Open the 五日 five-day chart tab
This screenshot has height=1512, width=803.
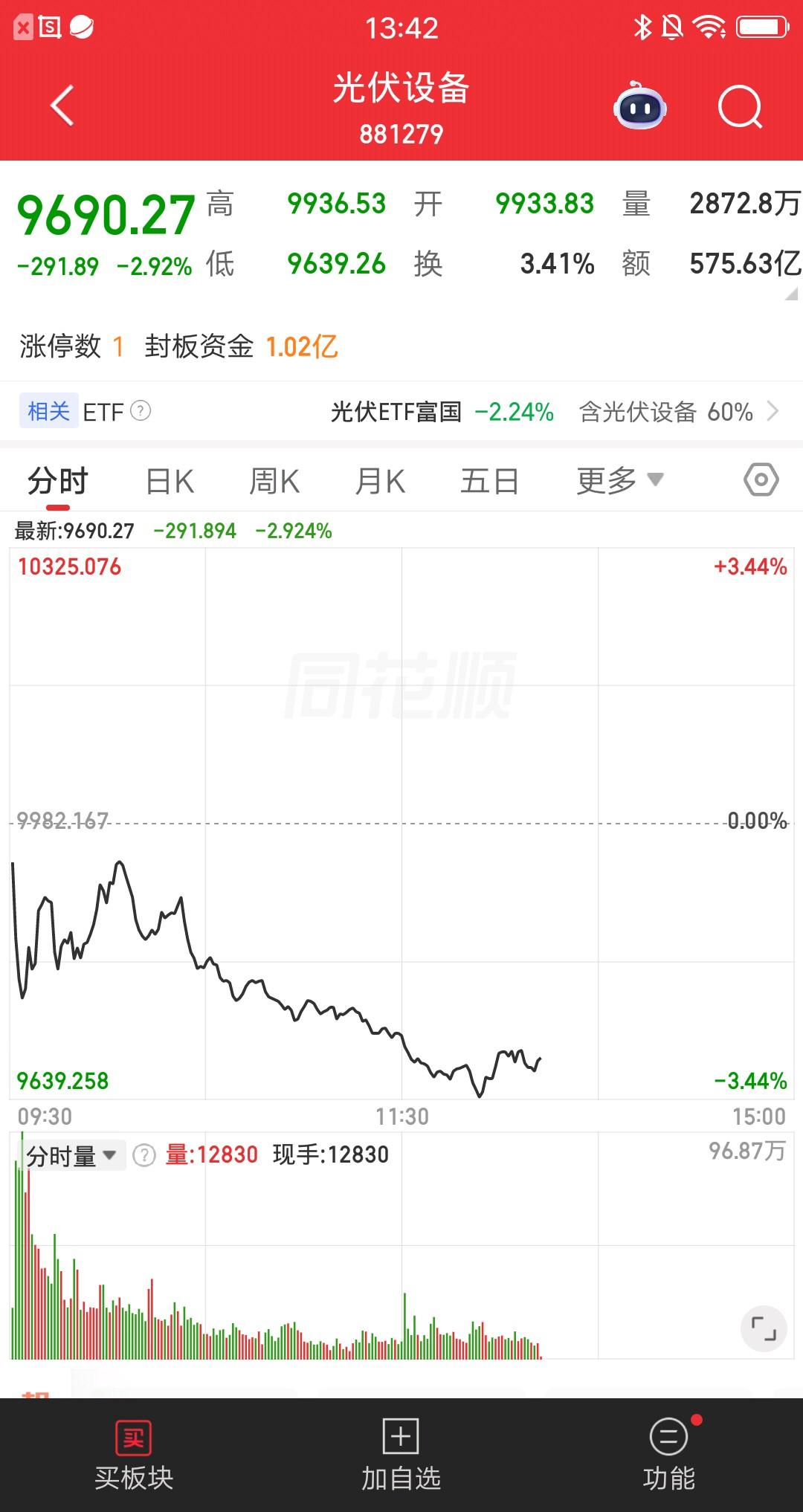click(488, 480)
